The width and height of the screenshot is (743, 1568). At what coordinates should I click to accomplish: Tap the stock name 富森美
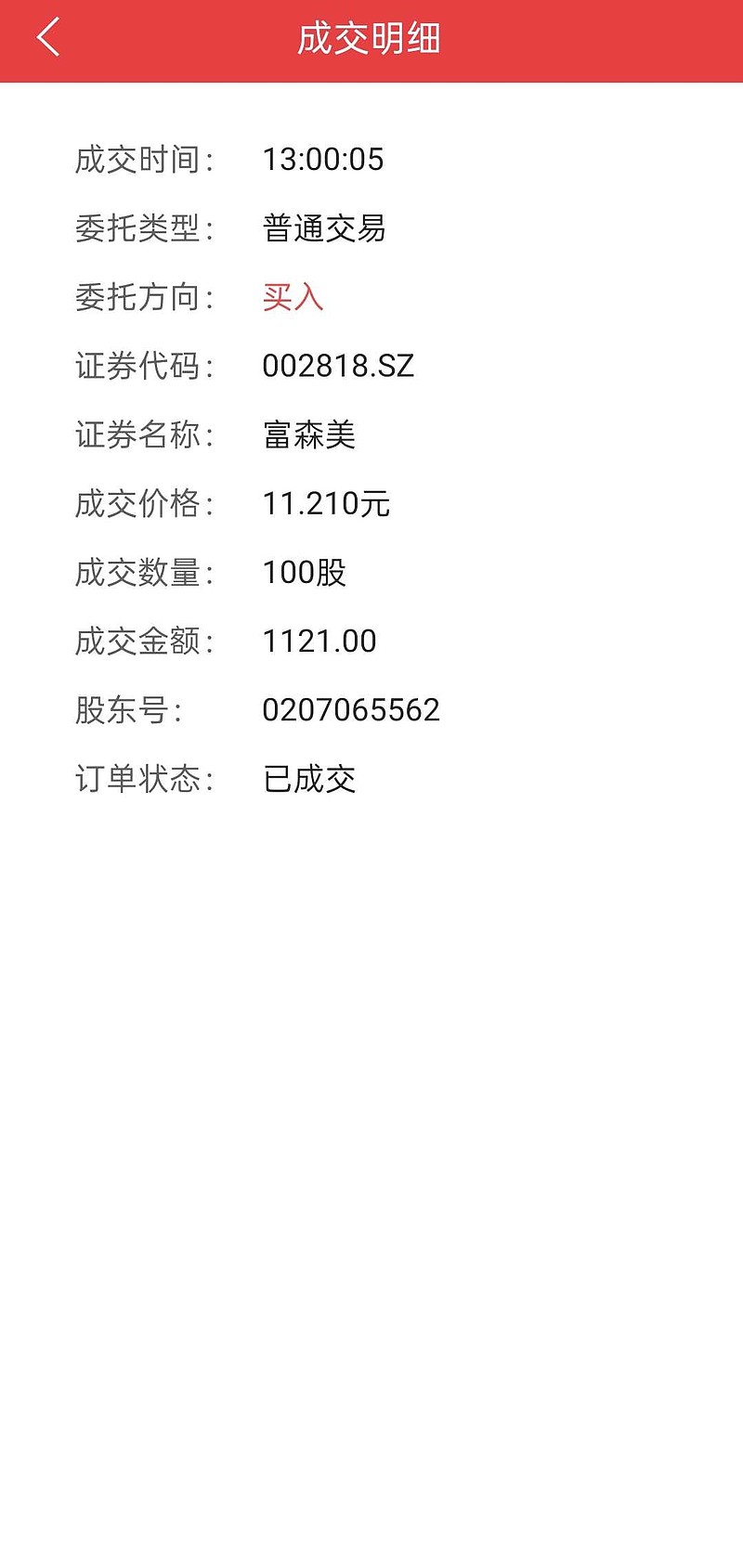point(306,435)
